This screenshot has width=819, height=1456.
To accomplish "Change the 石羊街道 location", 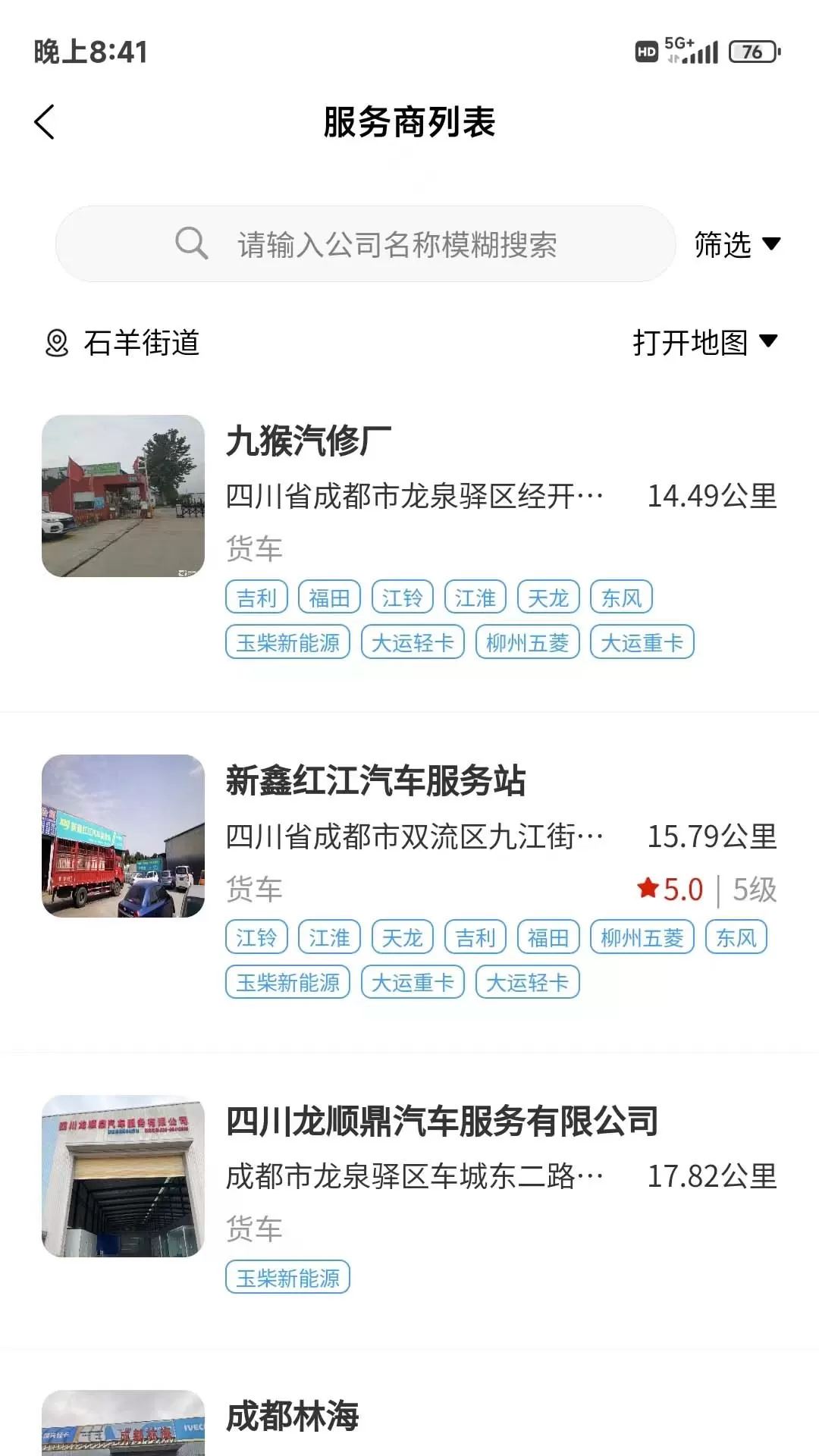I will pyautogui.click(x=122, y=343).
